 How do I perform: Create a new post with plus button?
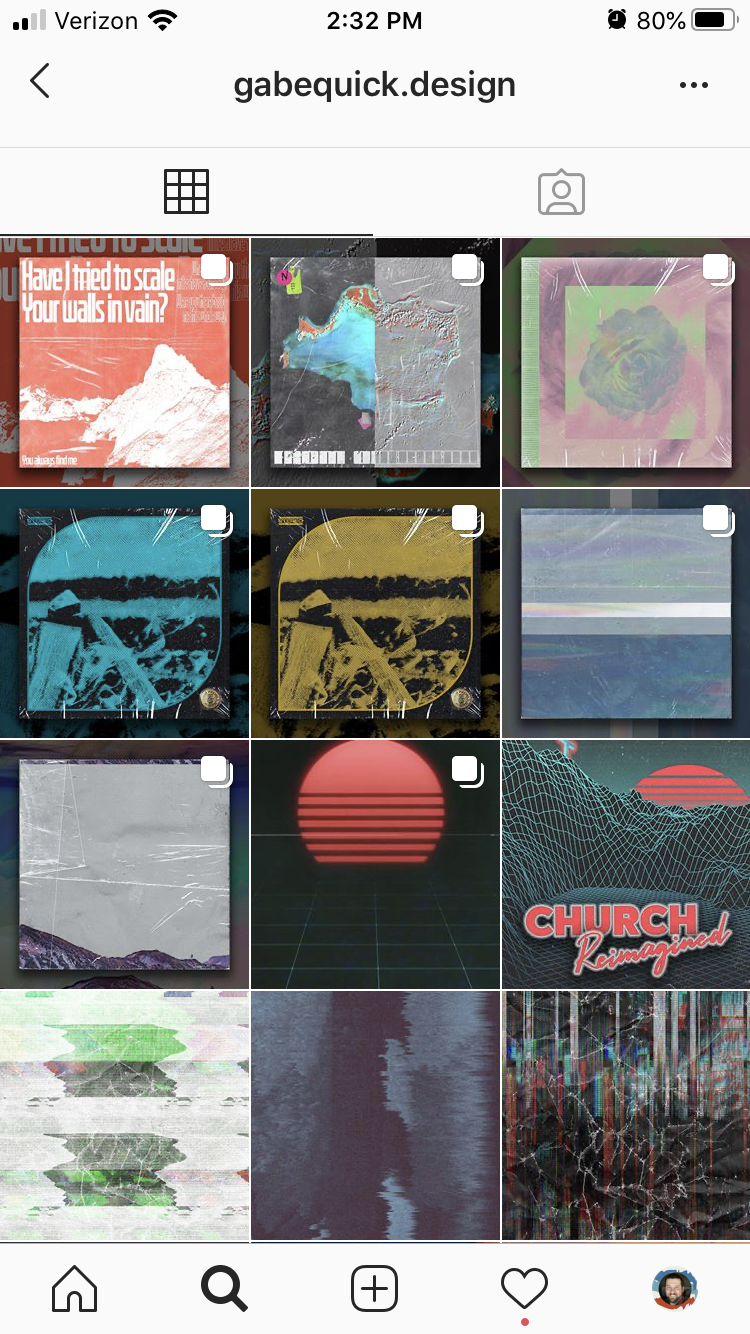[x=375, y=1289]
